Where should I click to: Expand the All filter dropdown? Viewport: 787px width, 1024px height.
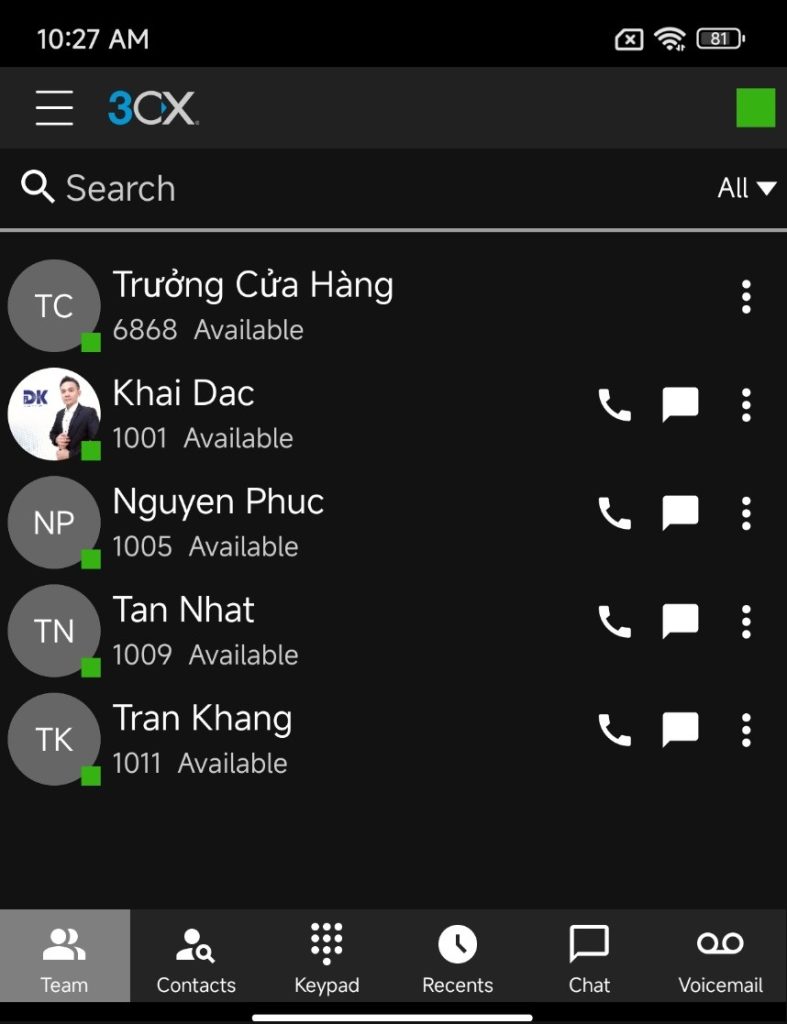coord(746,188)
